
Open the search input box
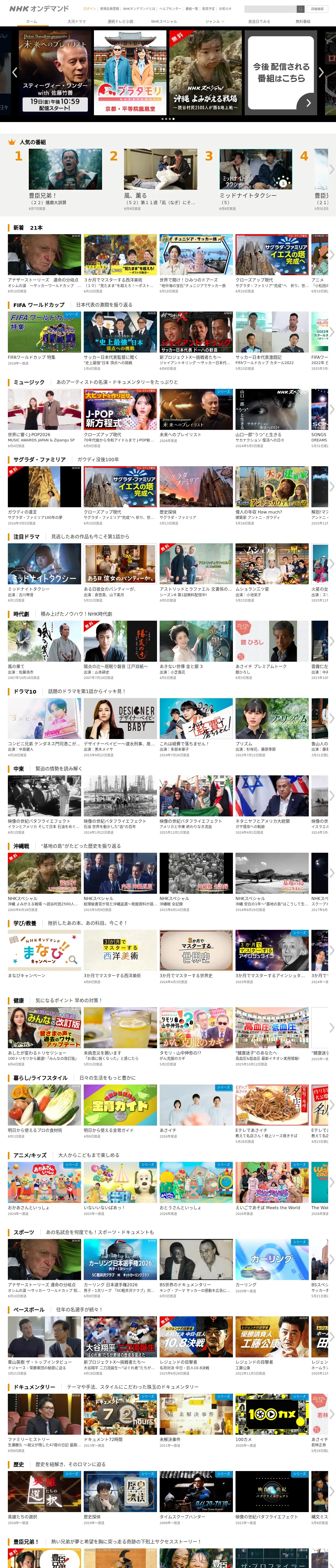click(x=270, y=9)
